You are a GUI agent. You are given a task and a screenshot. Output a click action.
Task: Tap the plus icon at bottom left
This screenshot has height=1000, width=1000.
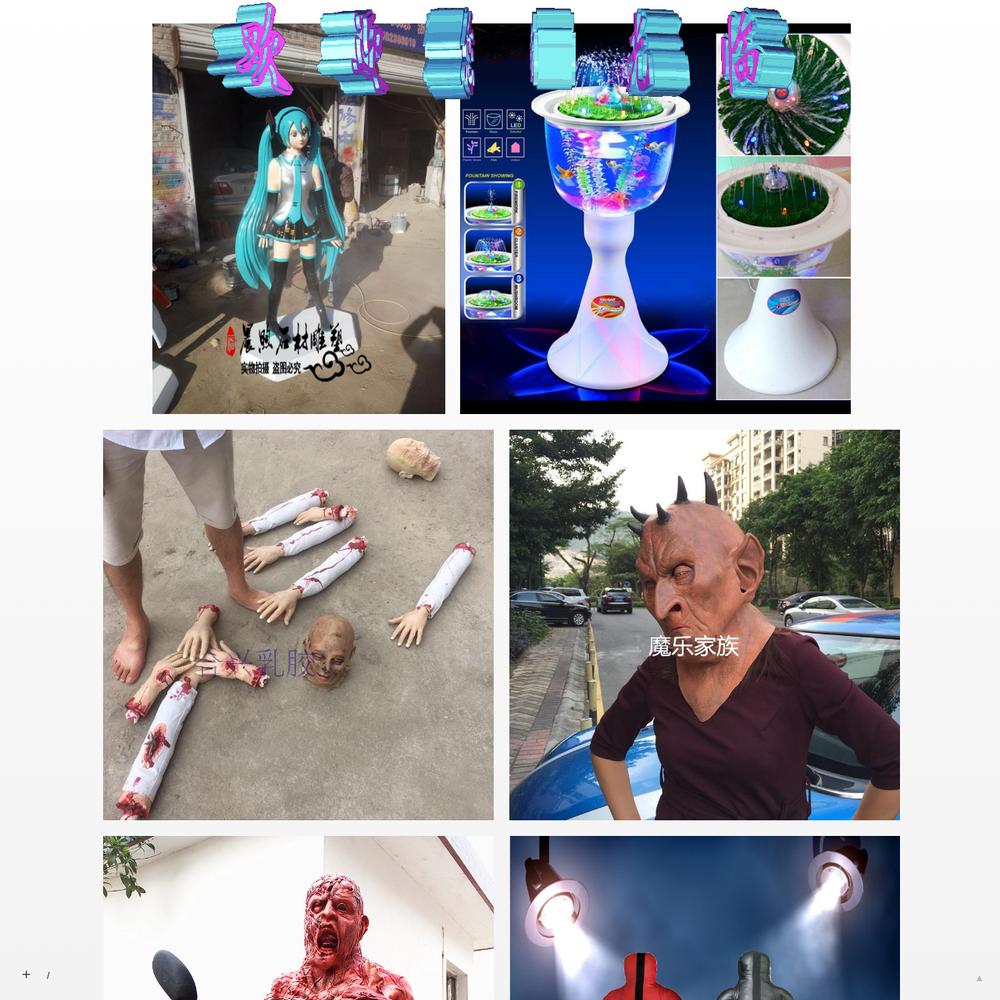pos(26,974)
